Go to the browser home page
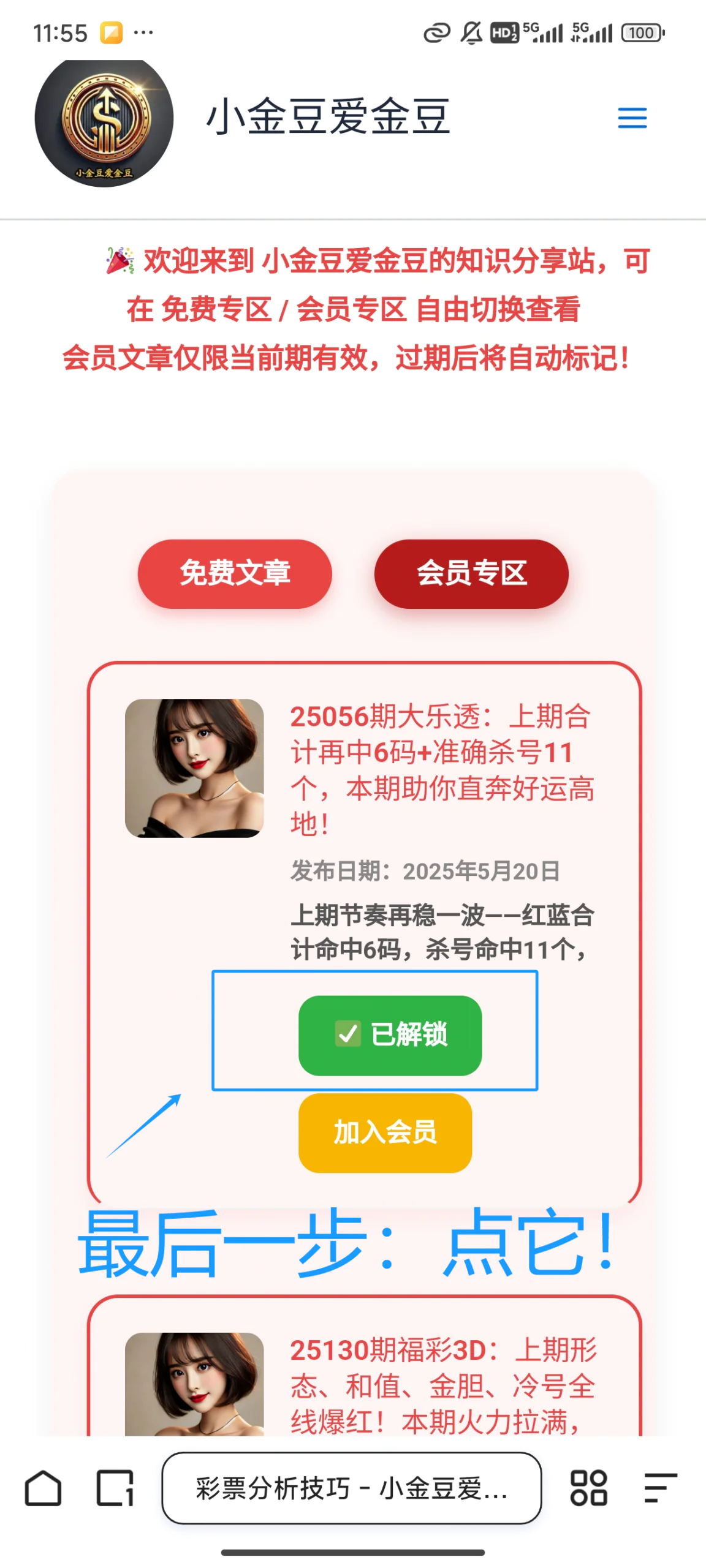 point(43,1488)
